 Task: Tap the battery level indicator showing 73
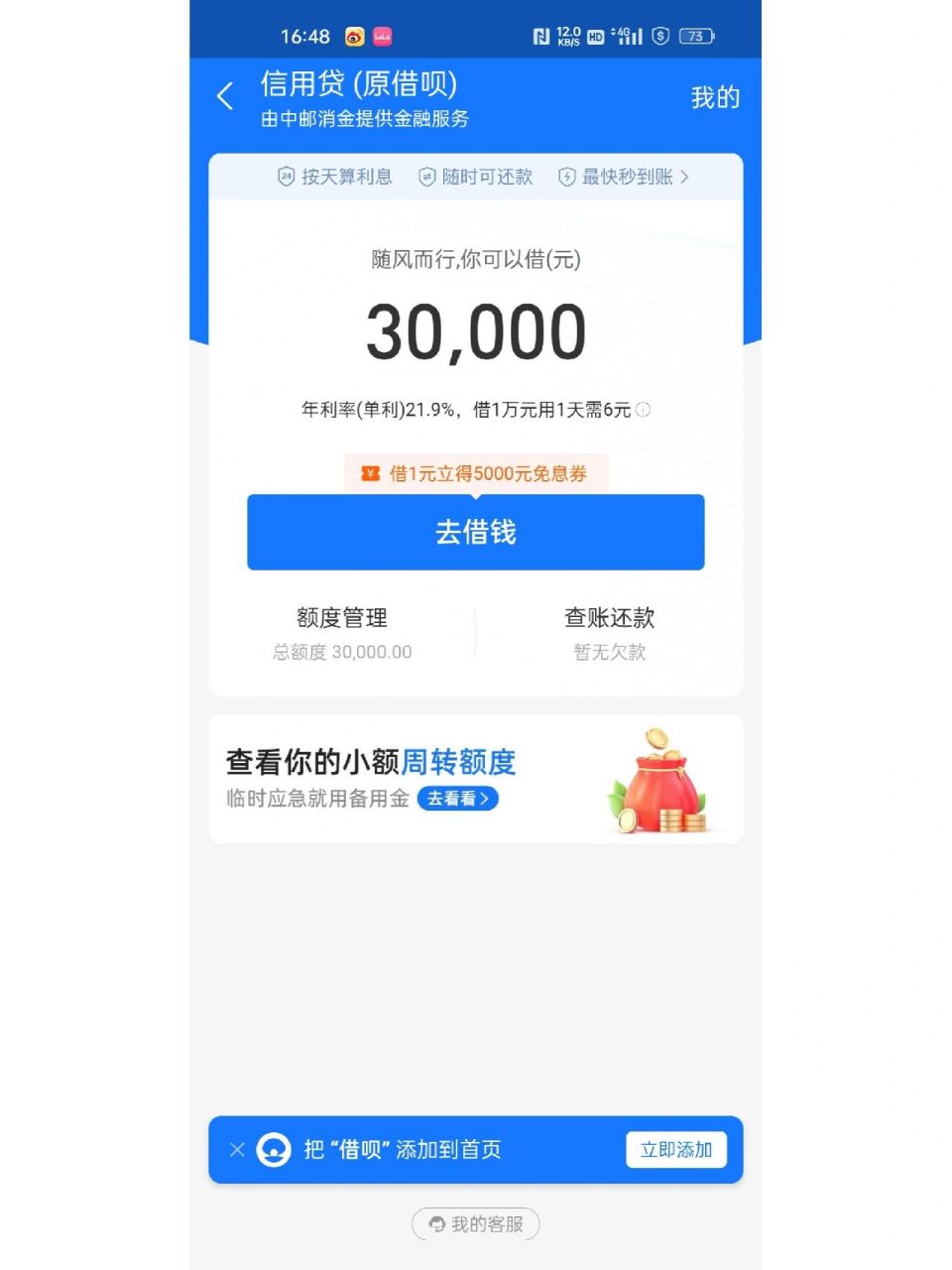(695, 36)
